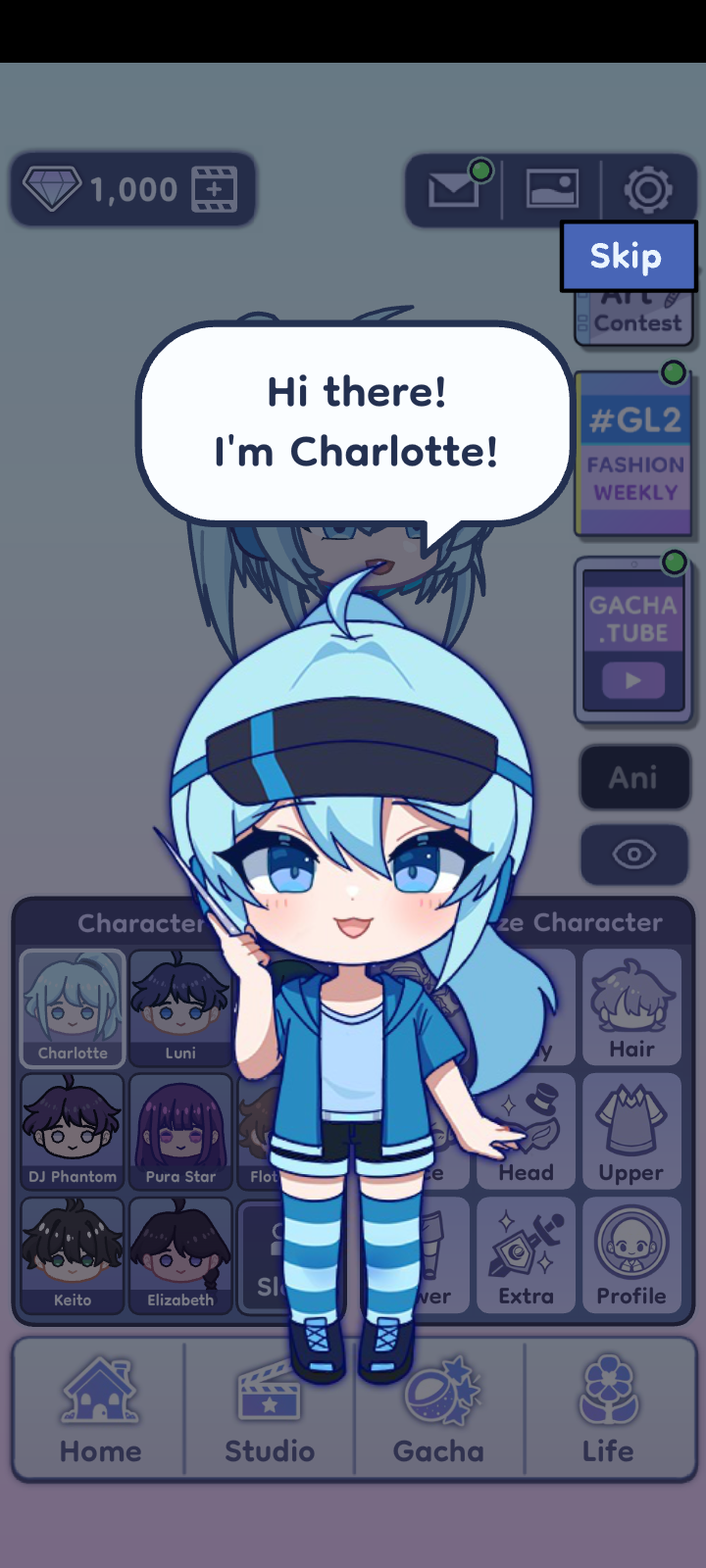Open #GL2 Fashion Weekly banner
Screen dimensions: 706x1568
click(633, 454)
